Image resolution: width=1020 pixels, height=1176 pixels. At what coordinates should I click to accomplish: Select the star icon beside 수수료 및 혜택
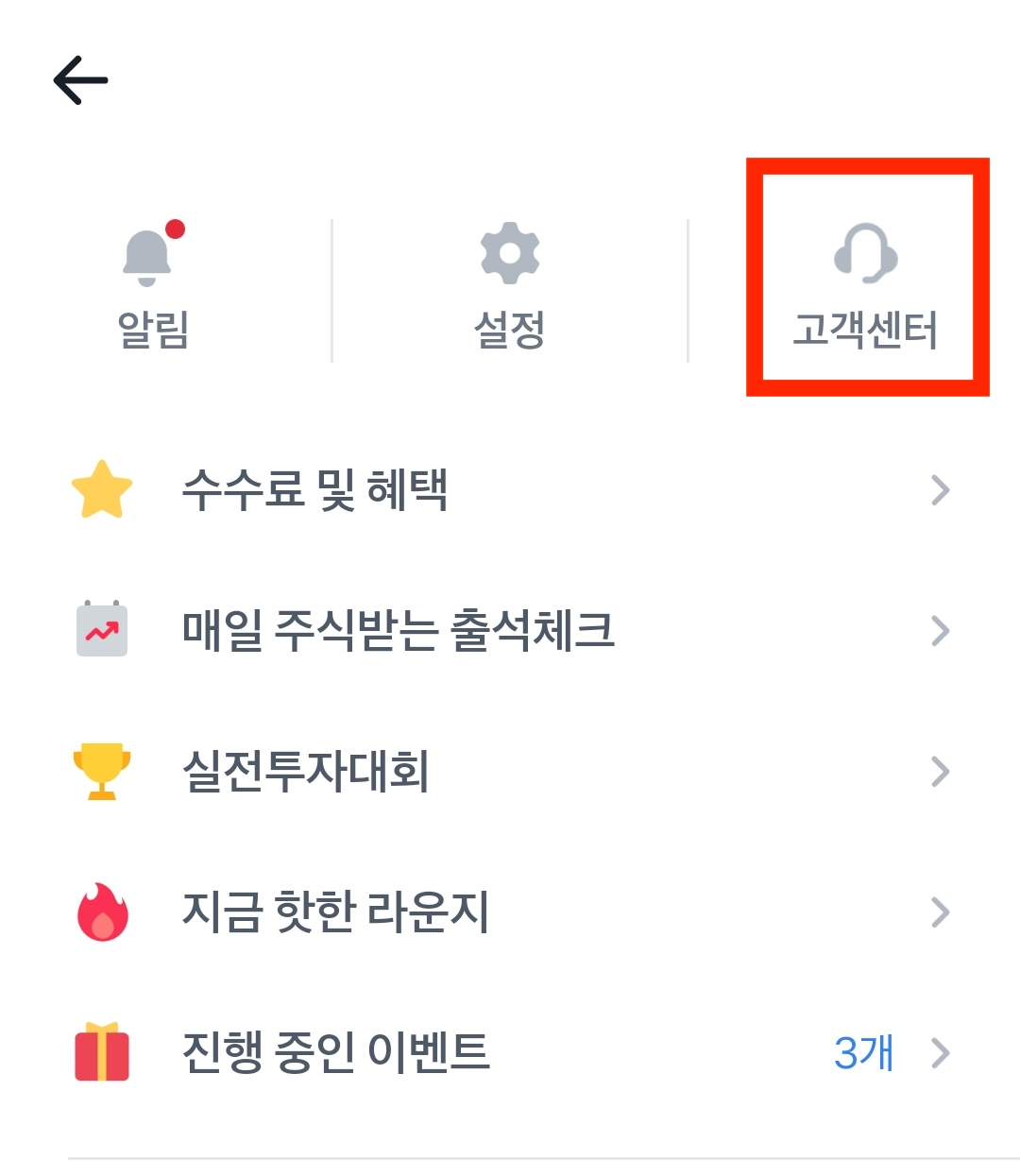pos(100,489)
